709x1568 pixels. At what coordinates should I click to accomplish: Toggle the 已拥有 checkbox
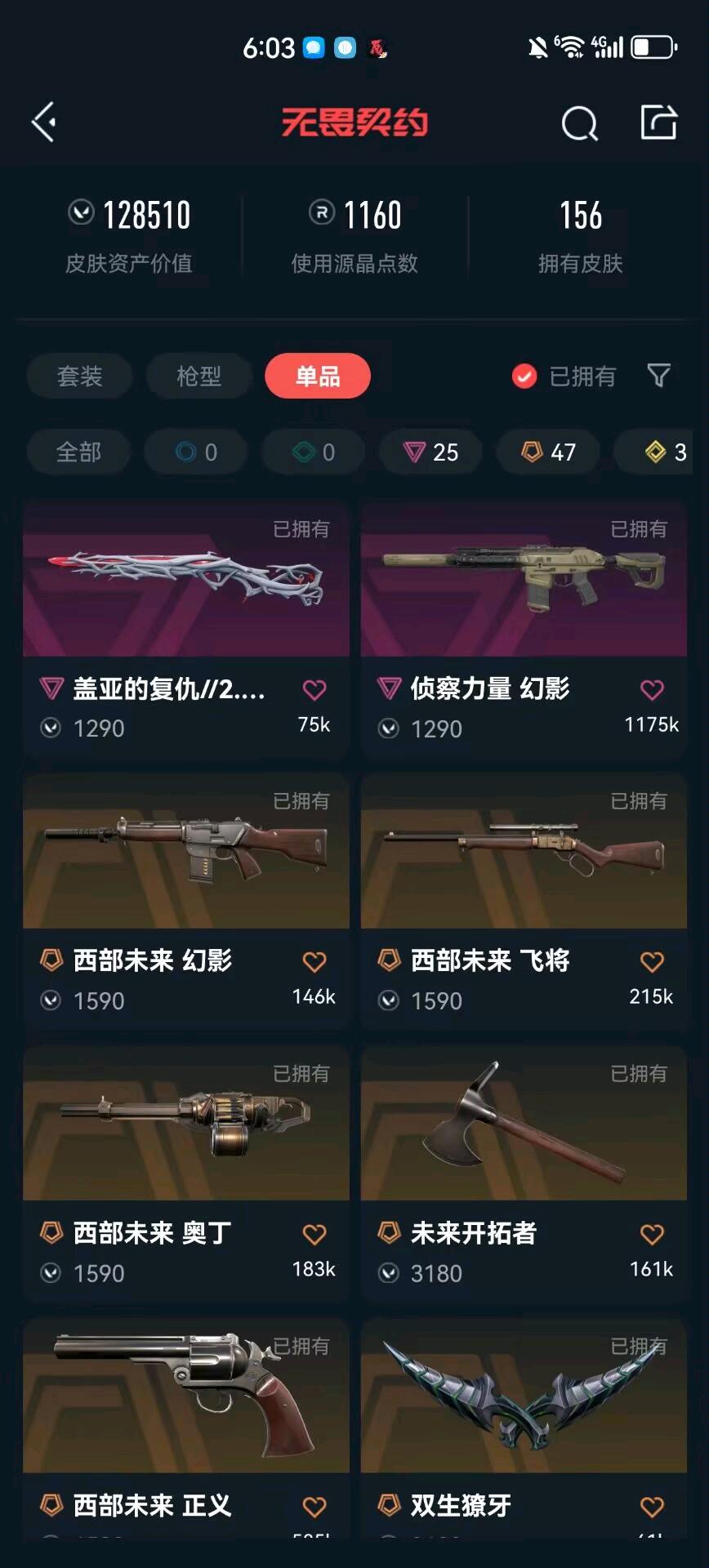coord(524,376)
